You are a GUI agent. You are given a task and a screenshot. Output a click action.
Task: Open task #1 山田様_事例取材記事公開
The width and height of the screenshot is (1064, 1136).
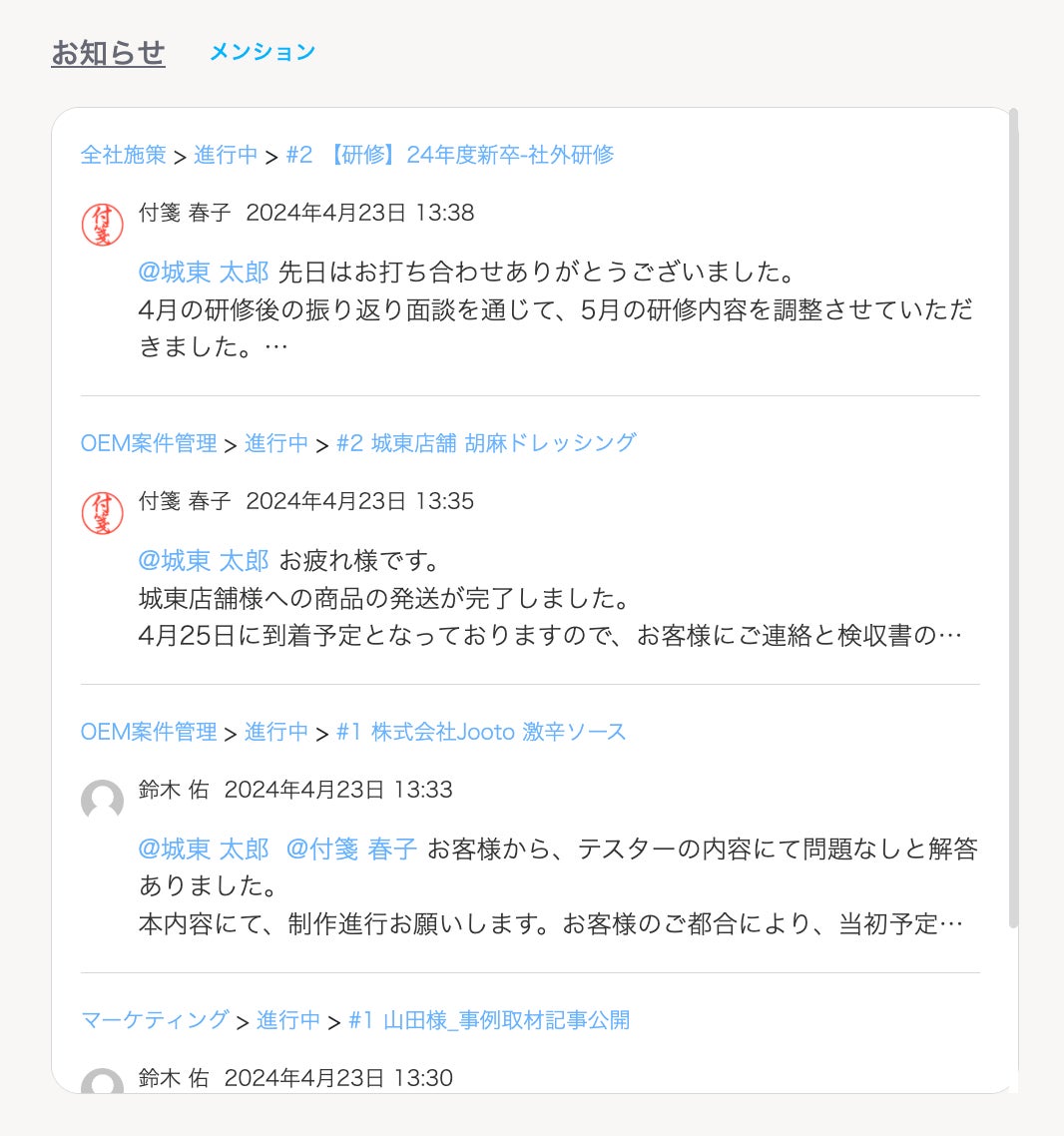coord(489,1020)
